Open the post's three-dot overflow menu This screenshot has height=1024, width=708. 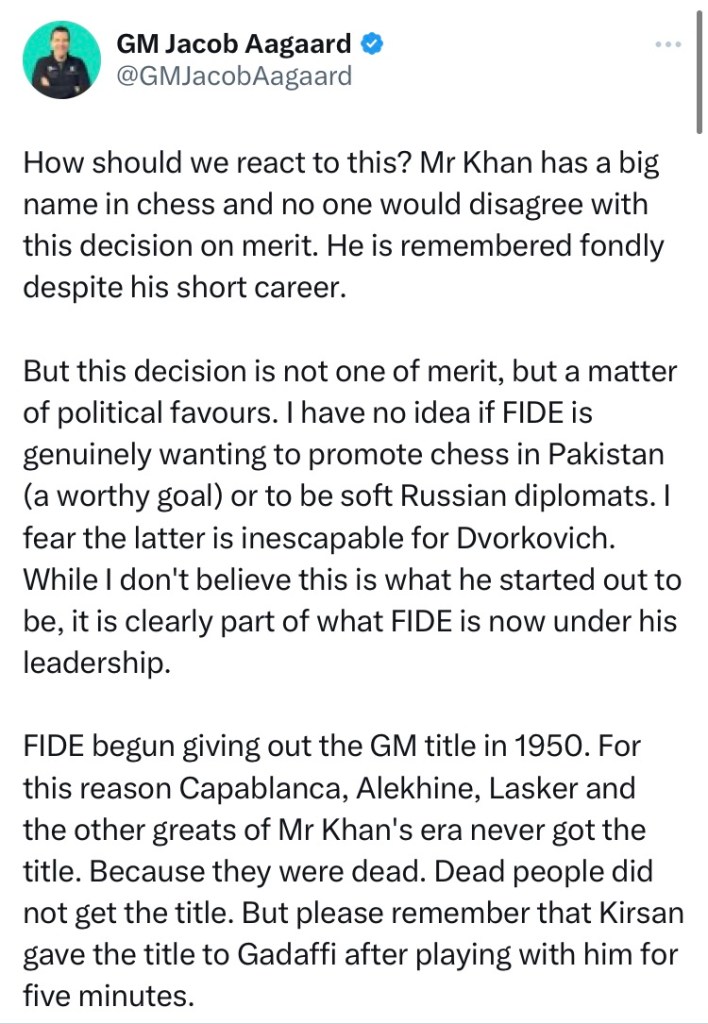667,45
